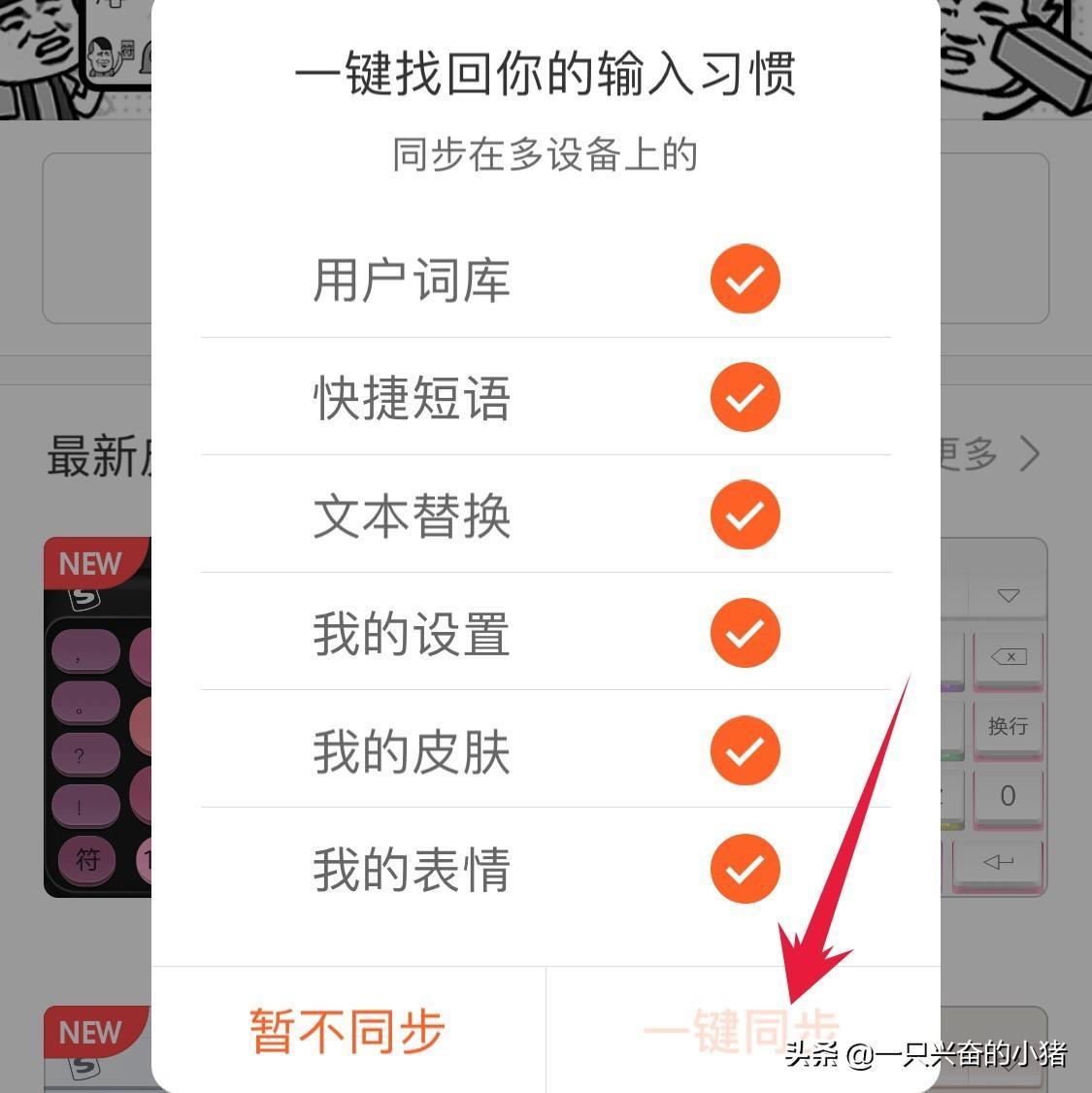Uncheck the 我的表情 checkbox
This screenshot has width=1092, height=1093.
745,868
